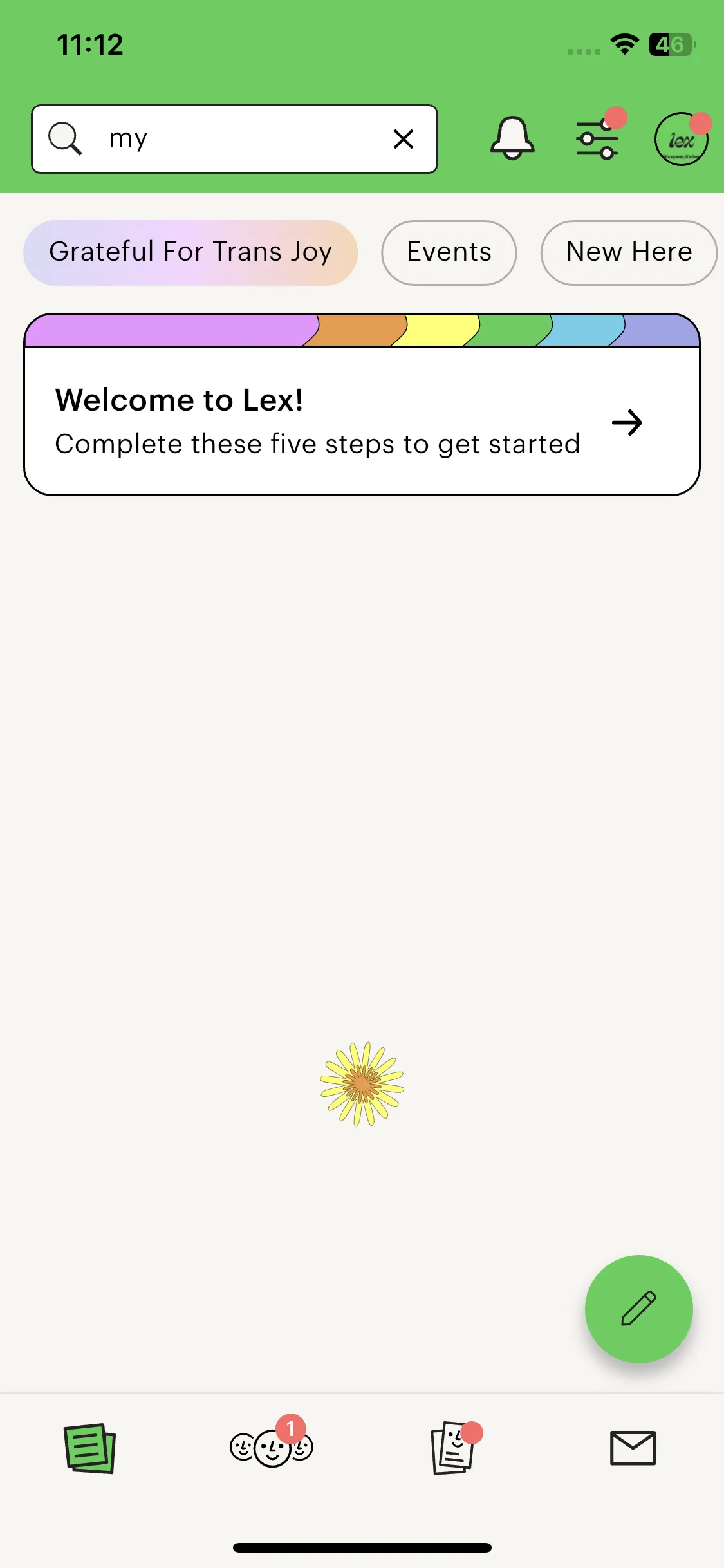Open the filter settings sliders icon
724x1568 pixels.
[x=597, y=139]
